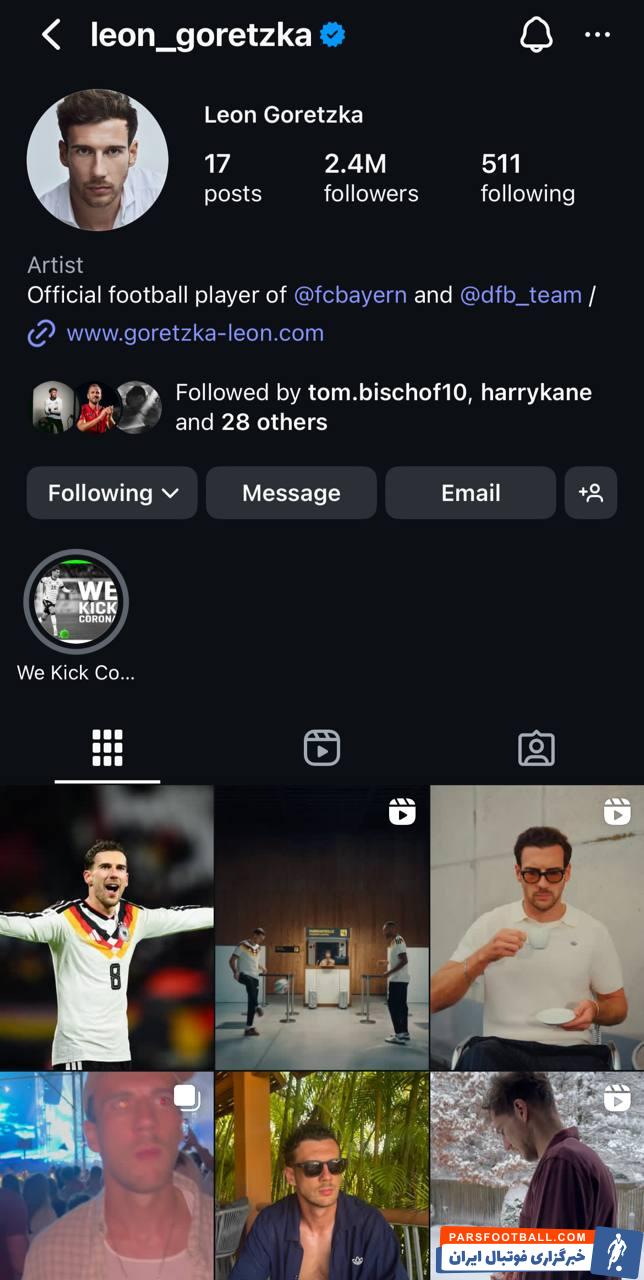The width and height of the screenshot is (644, 1280).
Task: Message Leon Goretzka
Action: 291,493
